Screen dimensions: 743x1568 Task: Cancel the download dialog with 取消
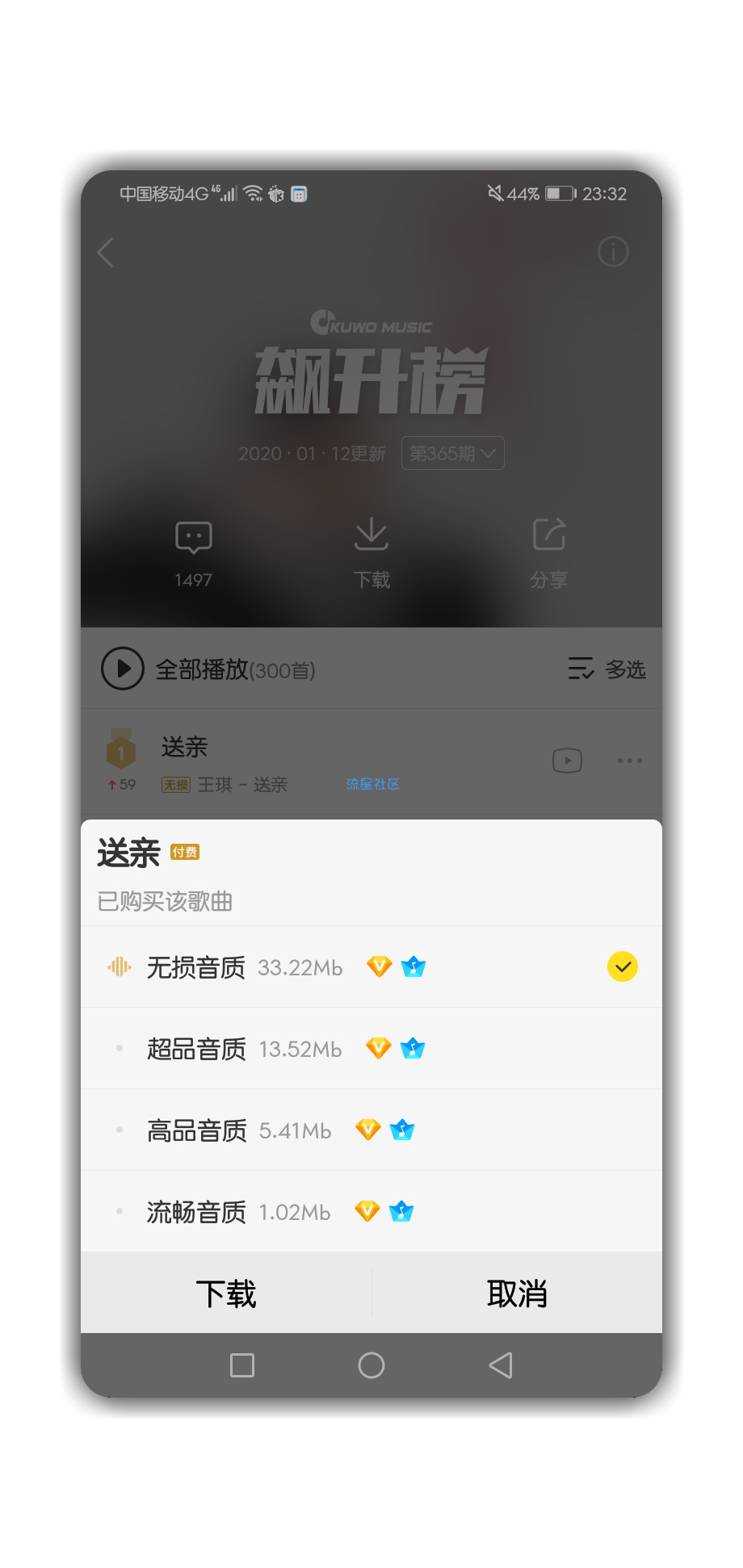click(517, 1293)
